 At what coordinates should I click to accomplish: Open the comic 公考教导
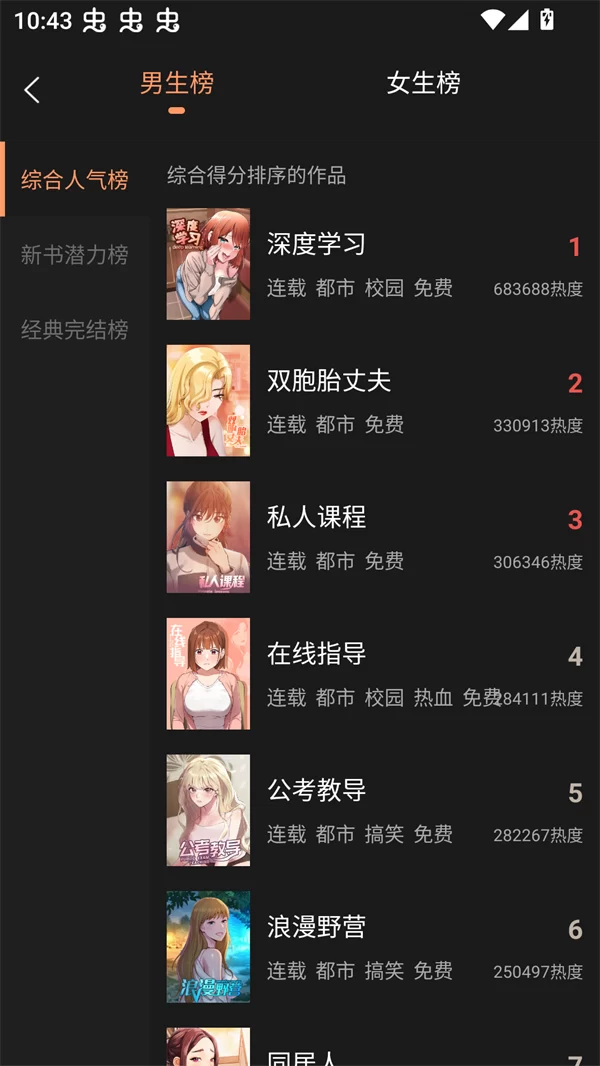tap(316, 790)
